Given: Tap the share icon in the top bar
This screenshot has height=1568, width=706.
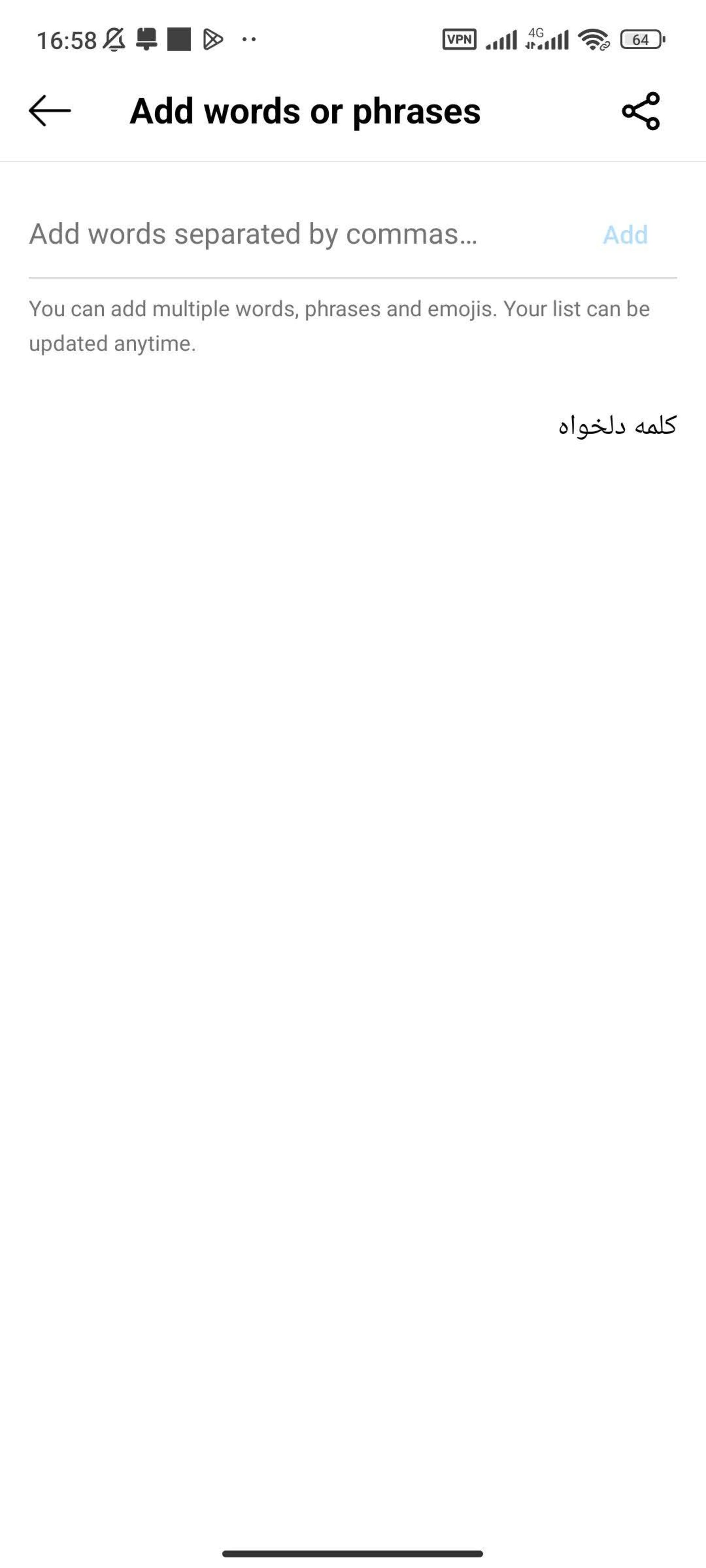Looking at the screenshot, I should [x=640, y=111].
